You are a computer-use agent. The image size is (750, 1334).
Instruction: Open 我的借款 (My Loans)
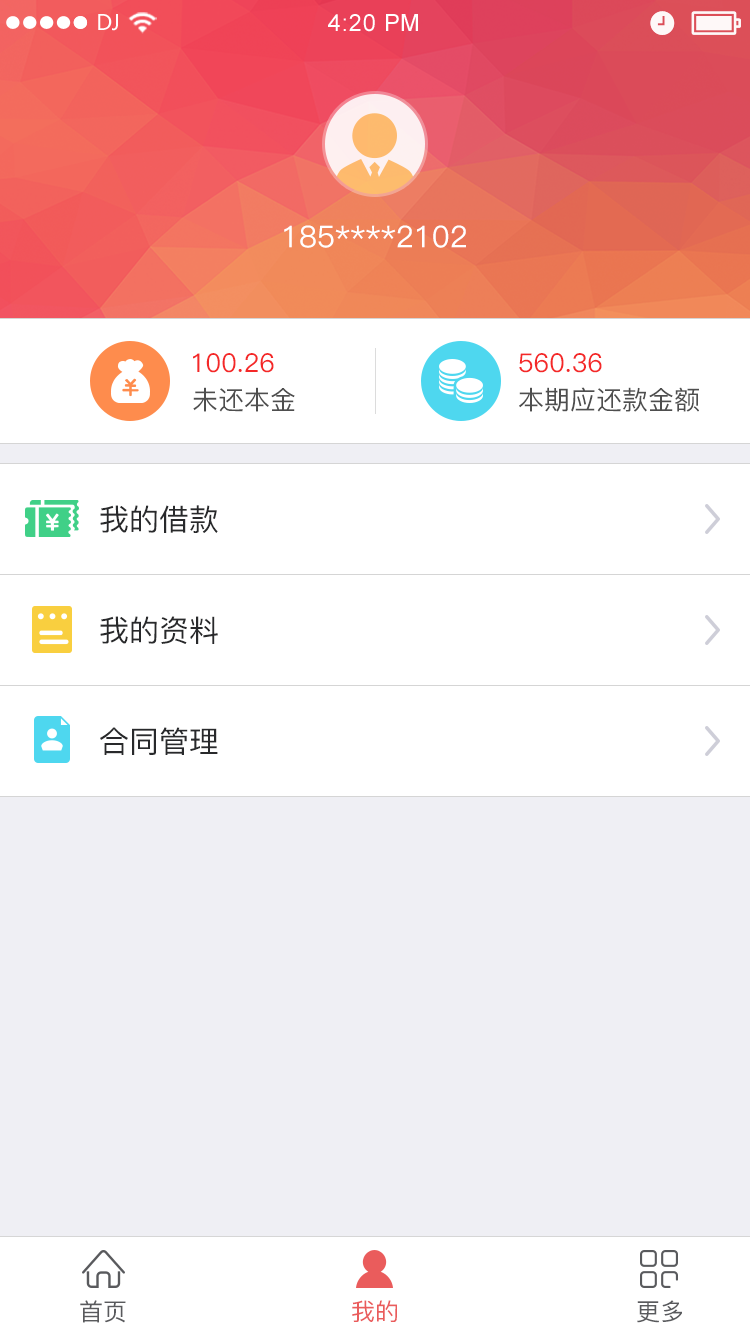(x=375, y=519)
